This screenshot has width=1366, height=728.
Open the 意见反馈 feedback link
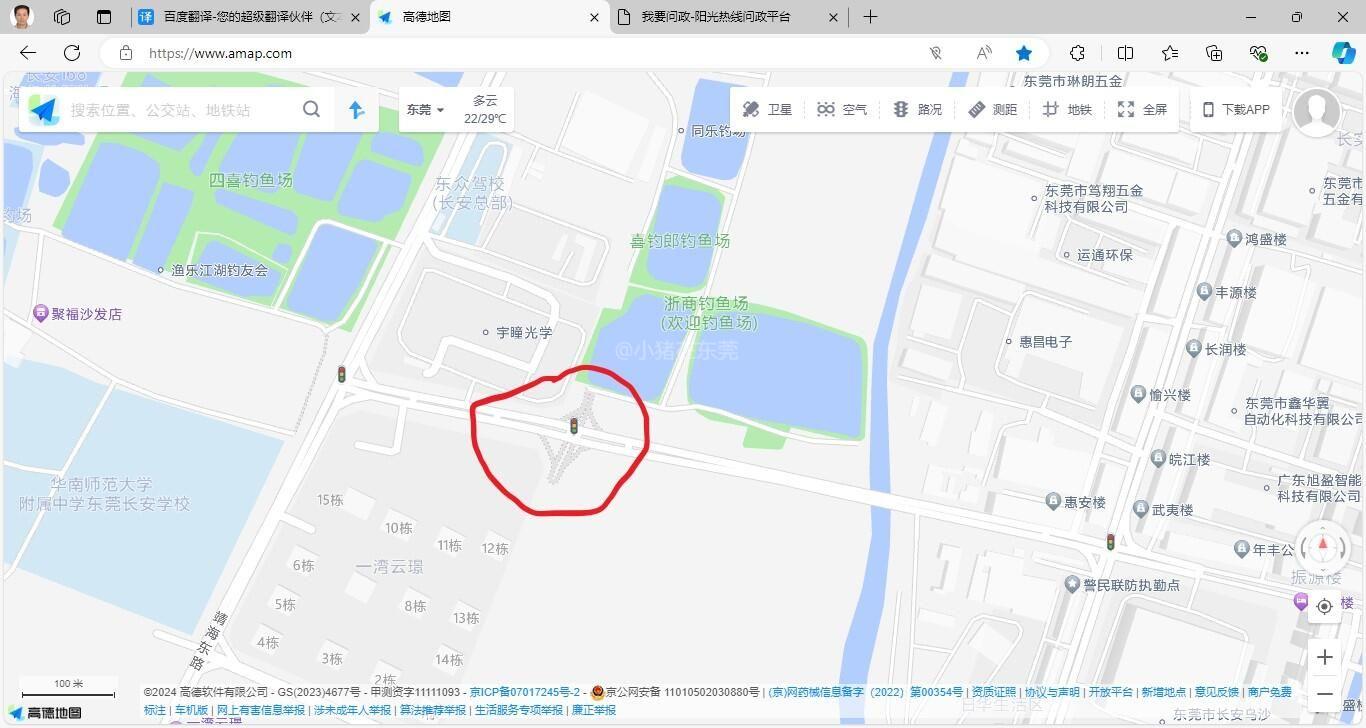tap(1217, 692)
